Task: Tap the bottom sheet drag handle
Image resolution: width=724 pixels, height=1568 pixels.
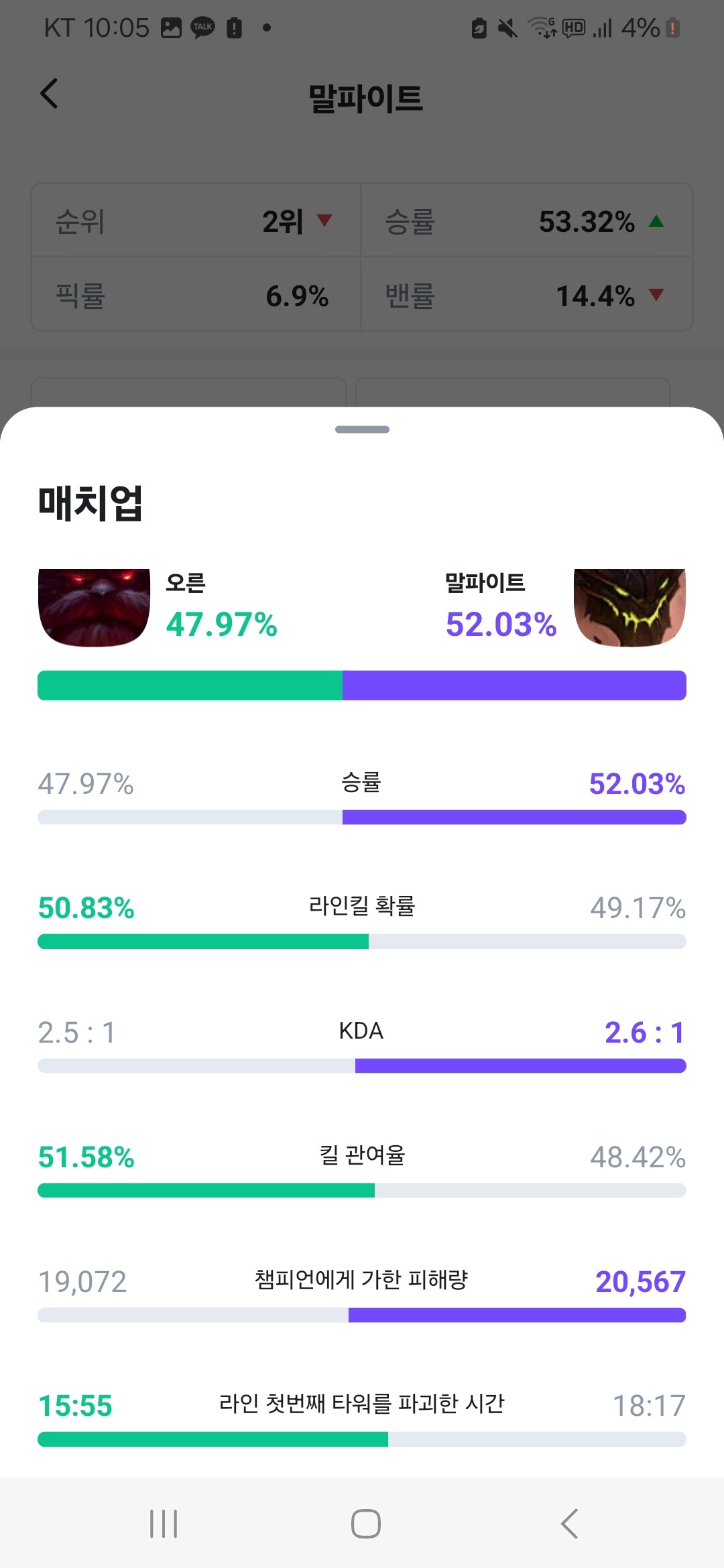Action: pyautogui.click(x=362, y=430)
